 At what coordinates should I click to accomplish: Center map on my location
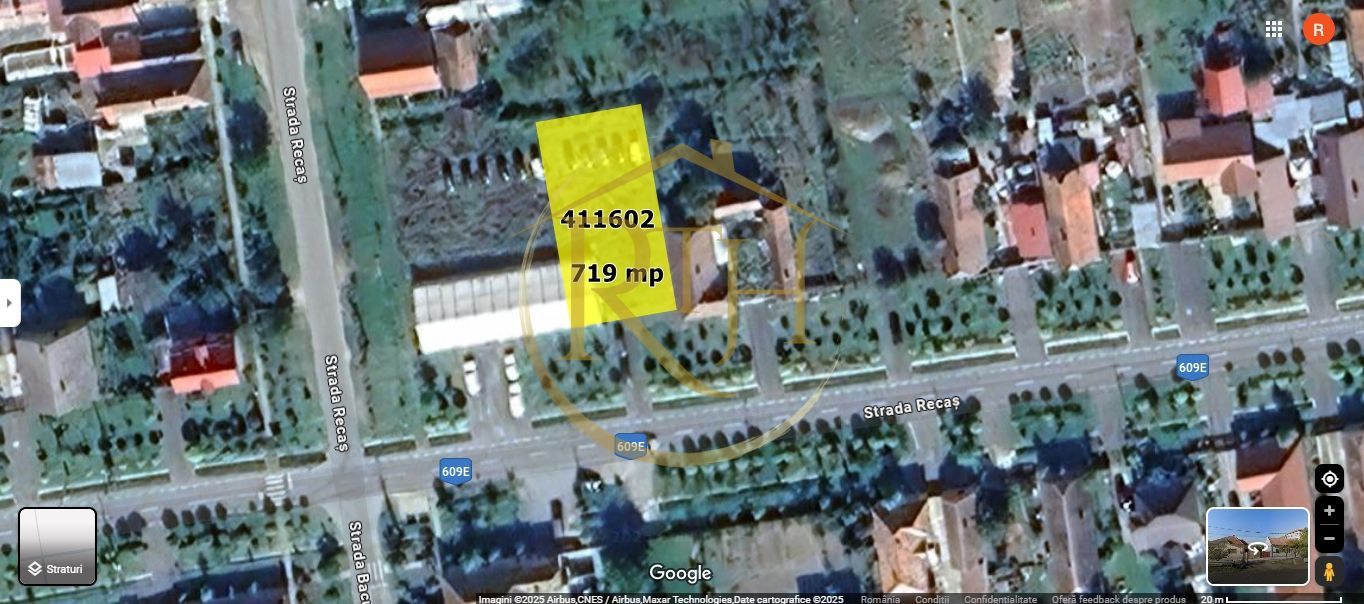pyautogui.click(x=1329, y=479)
